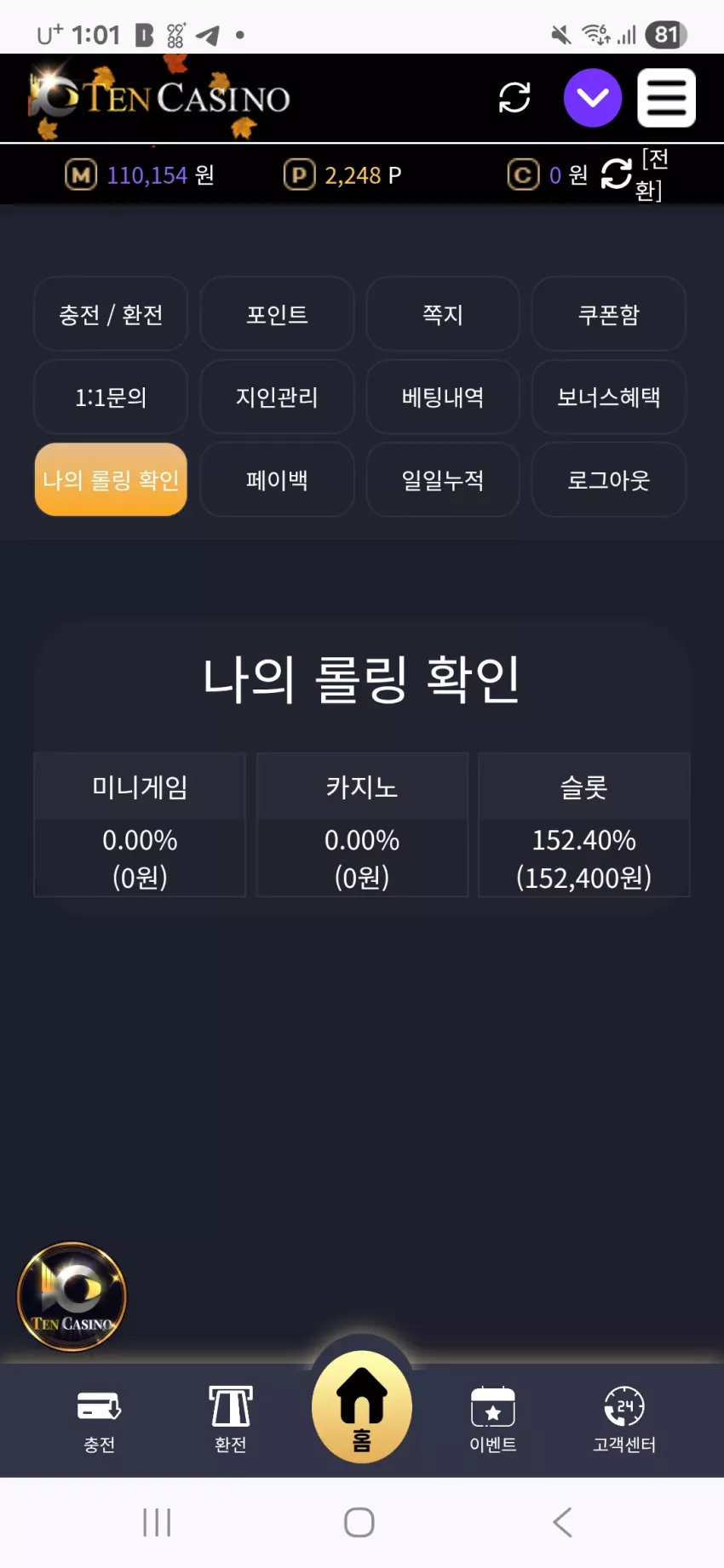Screen dimensions: 724x1568
Task: Open the 포인트 section
Action: (x=277, y=314)
